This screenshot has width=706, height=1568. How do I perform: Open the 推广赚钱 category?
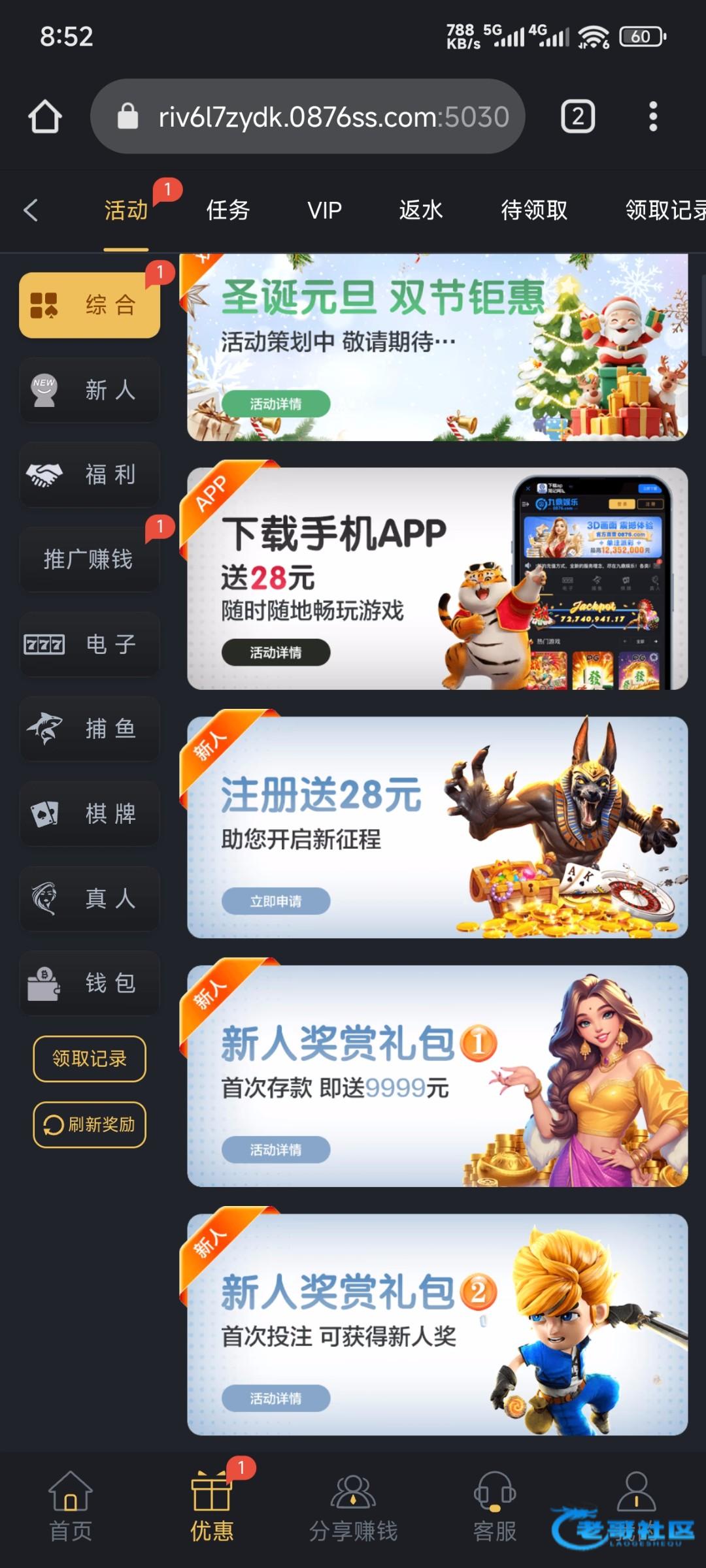pos(90,559)
